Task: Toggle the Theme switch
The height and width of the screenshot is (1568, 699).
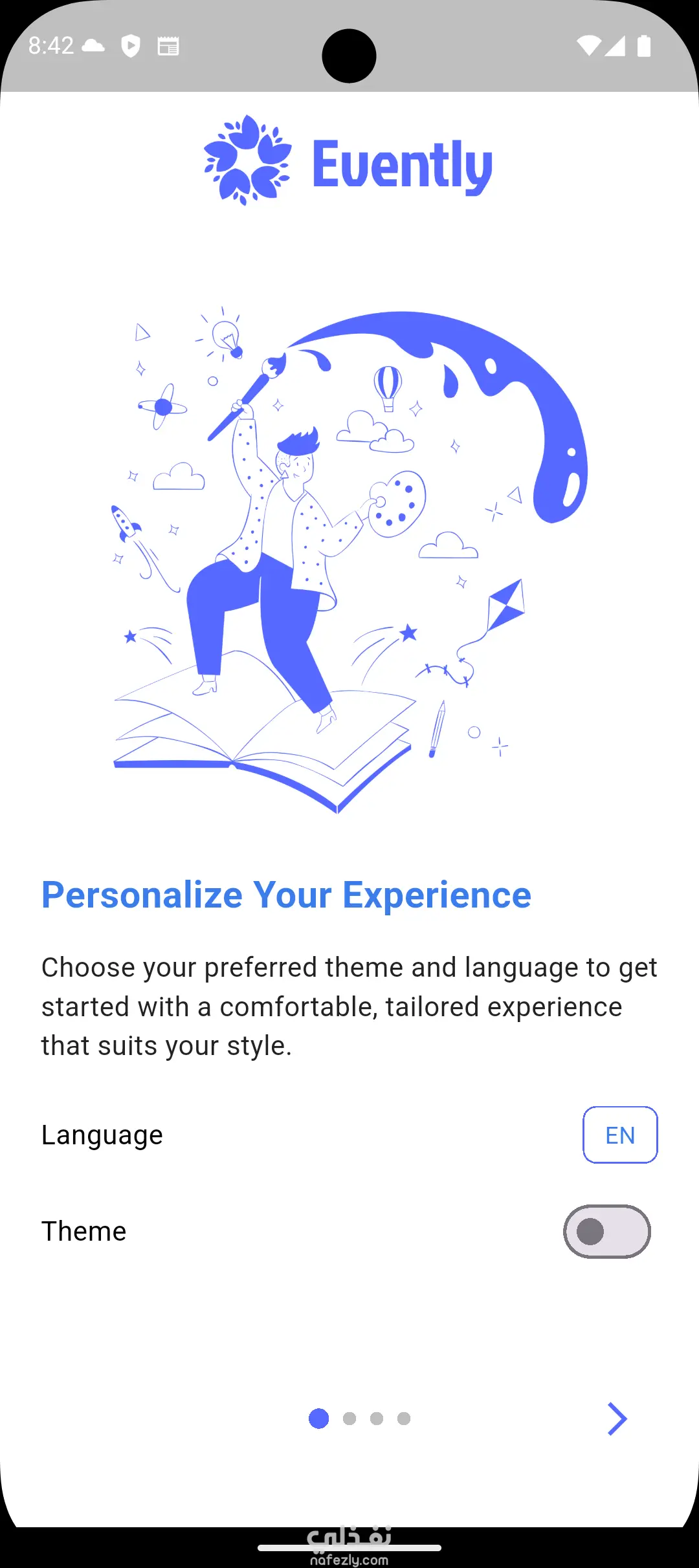Action: point(607,1231)
